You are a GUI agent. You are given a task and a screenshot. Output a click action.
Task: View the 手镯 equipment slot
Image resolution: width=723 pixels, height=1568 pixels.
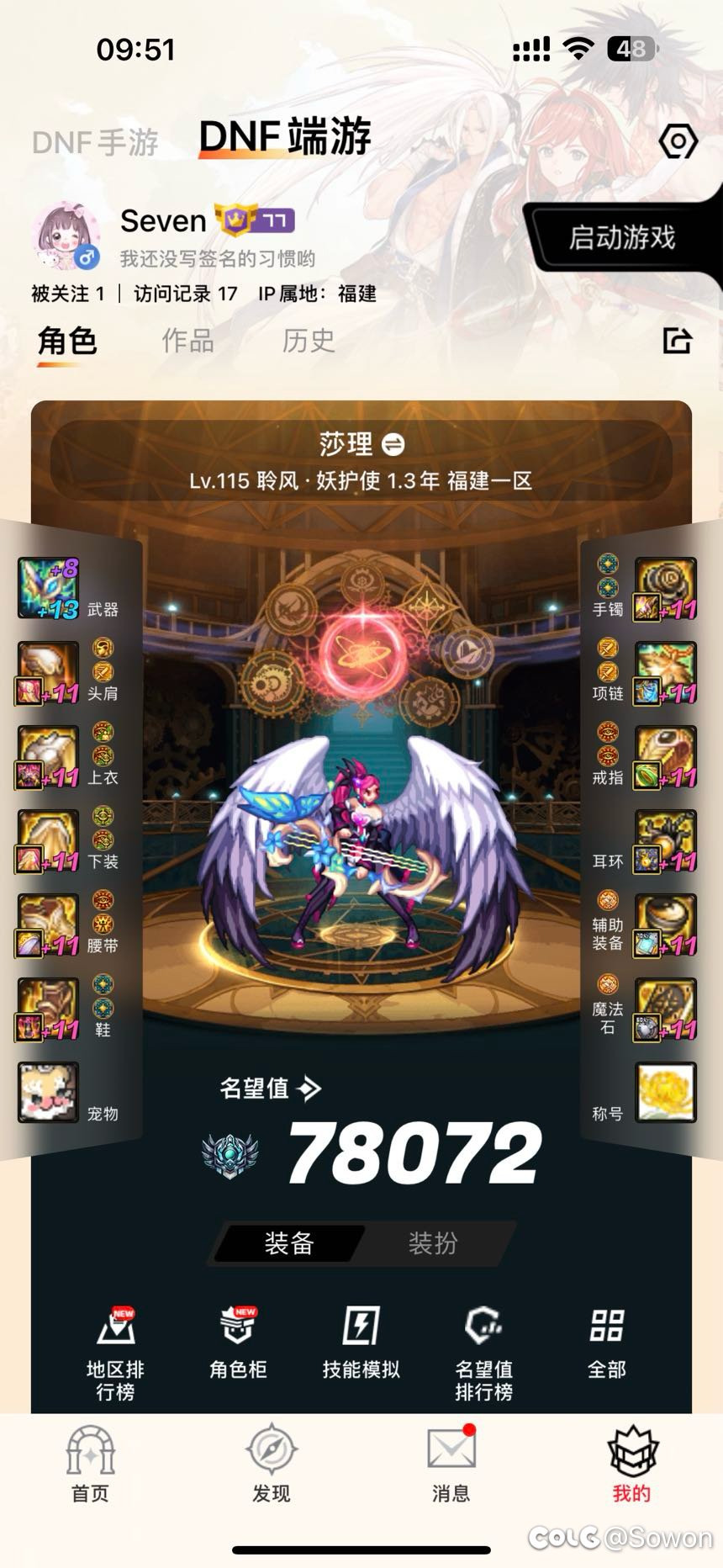coord(664,588)
